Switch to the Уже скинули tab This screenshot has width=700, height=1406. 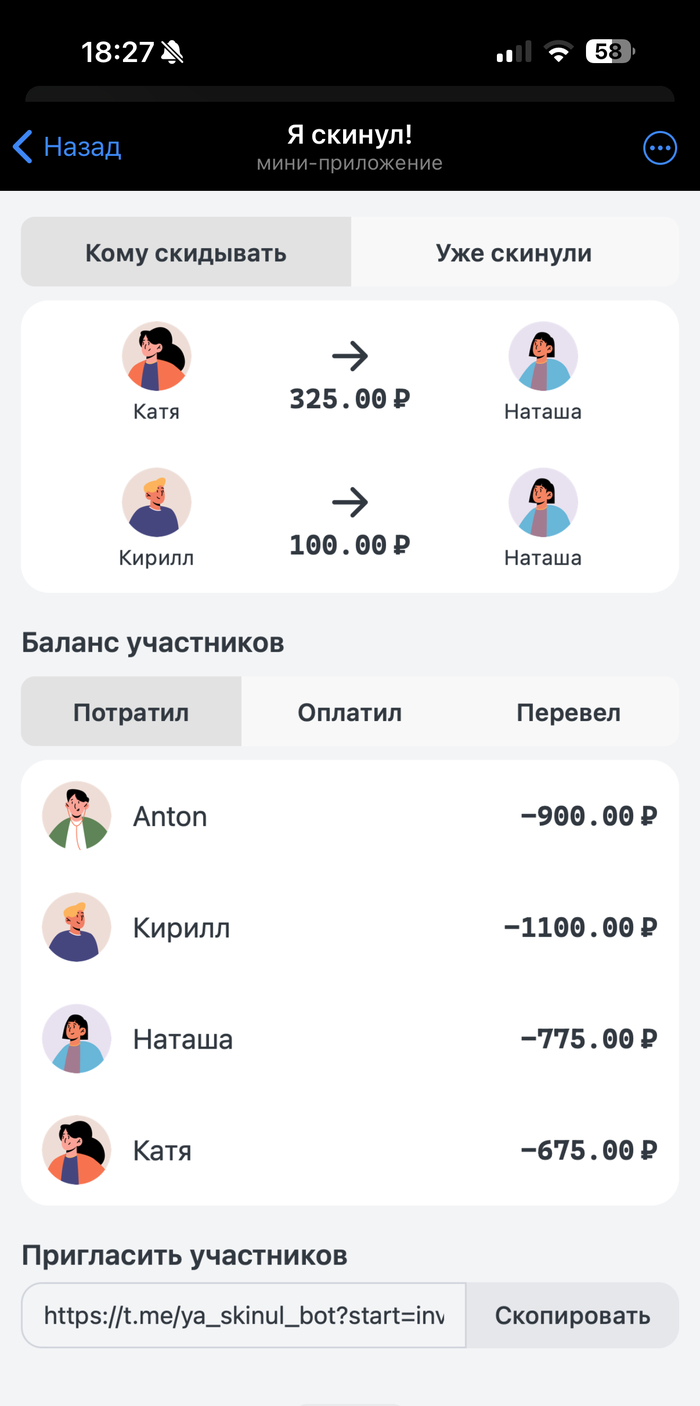pyautogui.click(x=514, y=253)
